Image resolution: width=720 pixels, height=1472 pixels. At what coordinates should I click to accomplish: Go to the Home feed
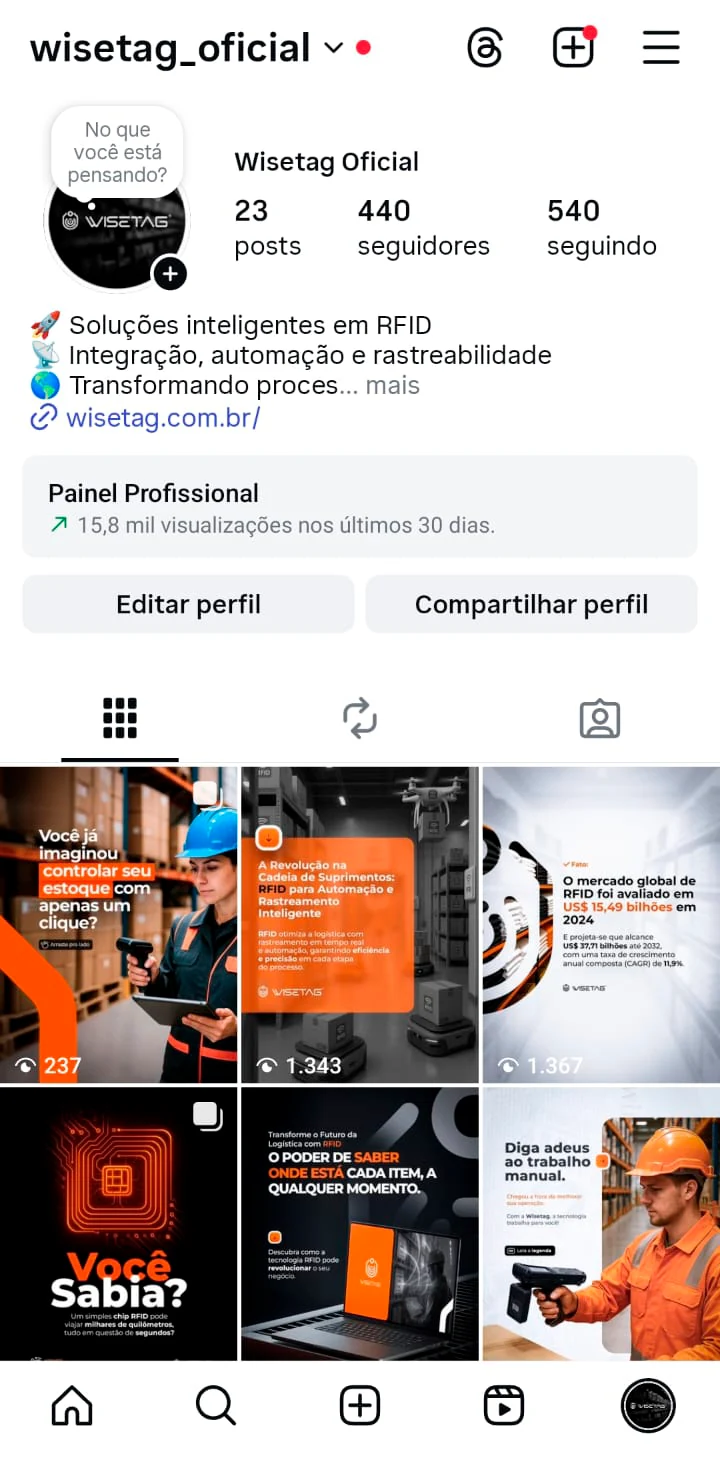tap(72, 1404)
